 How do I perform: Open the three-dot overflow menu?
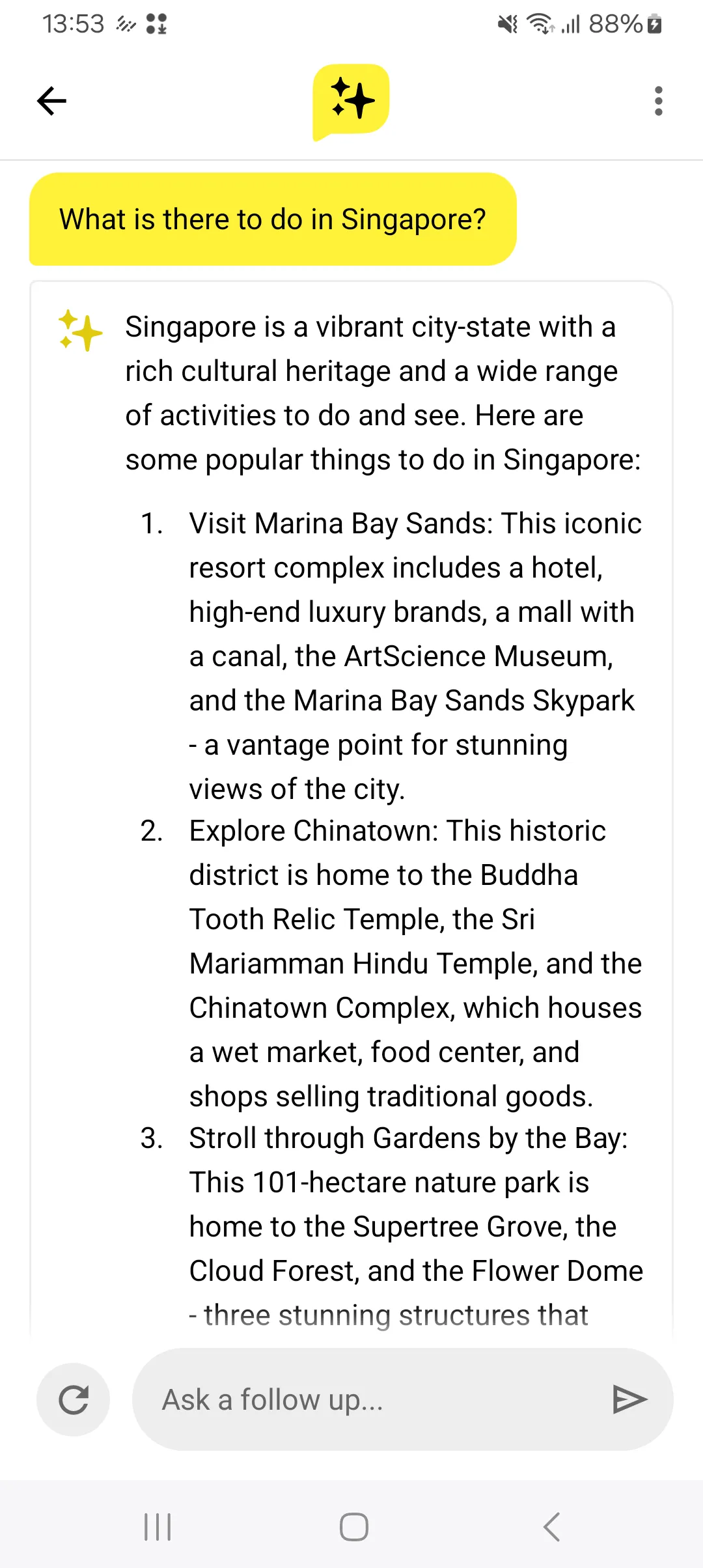[x=658, y=100]
